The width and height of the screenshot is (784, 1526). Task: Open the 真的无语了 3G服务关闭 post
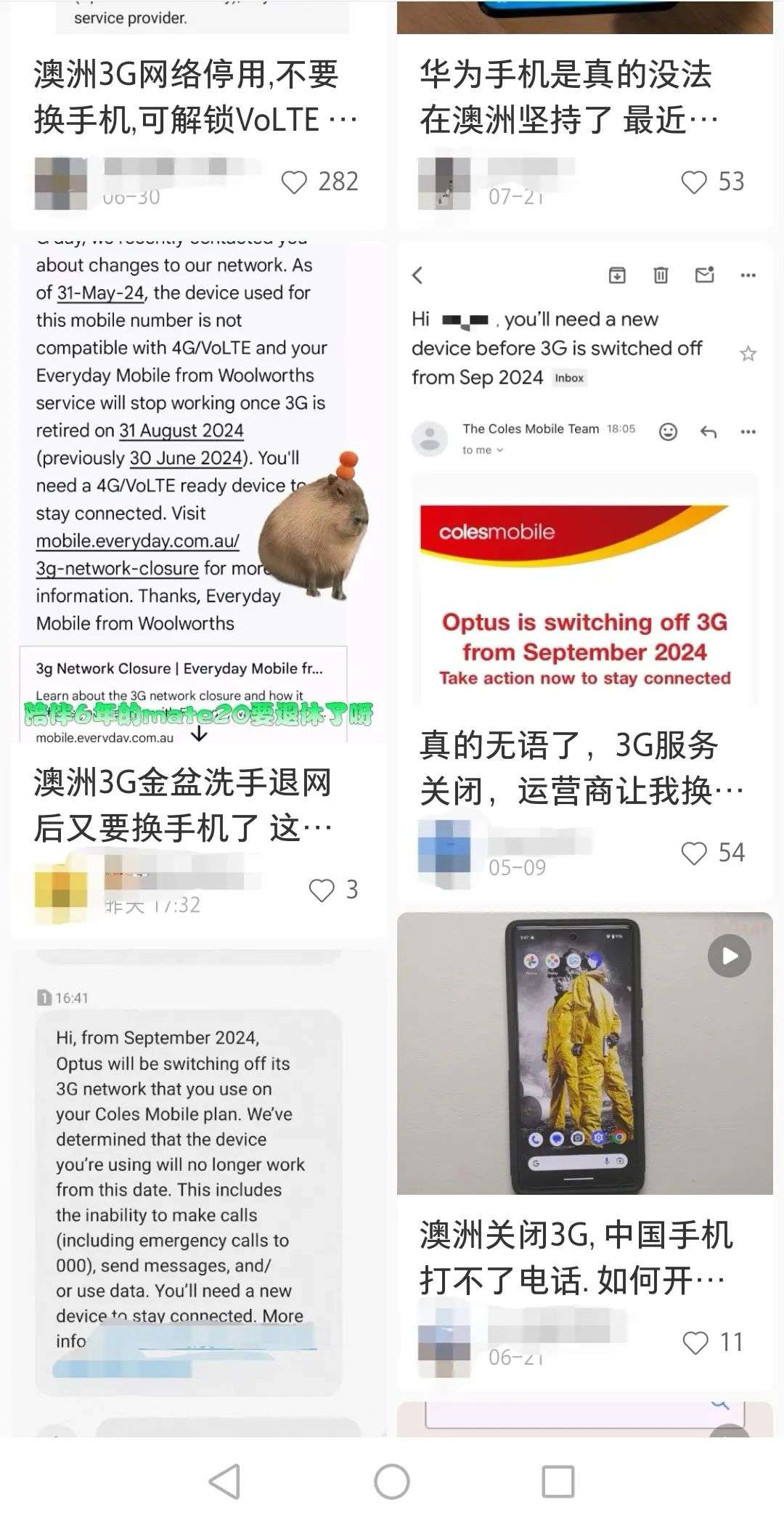[x=581, y=768]
